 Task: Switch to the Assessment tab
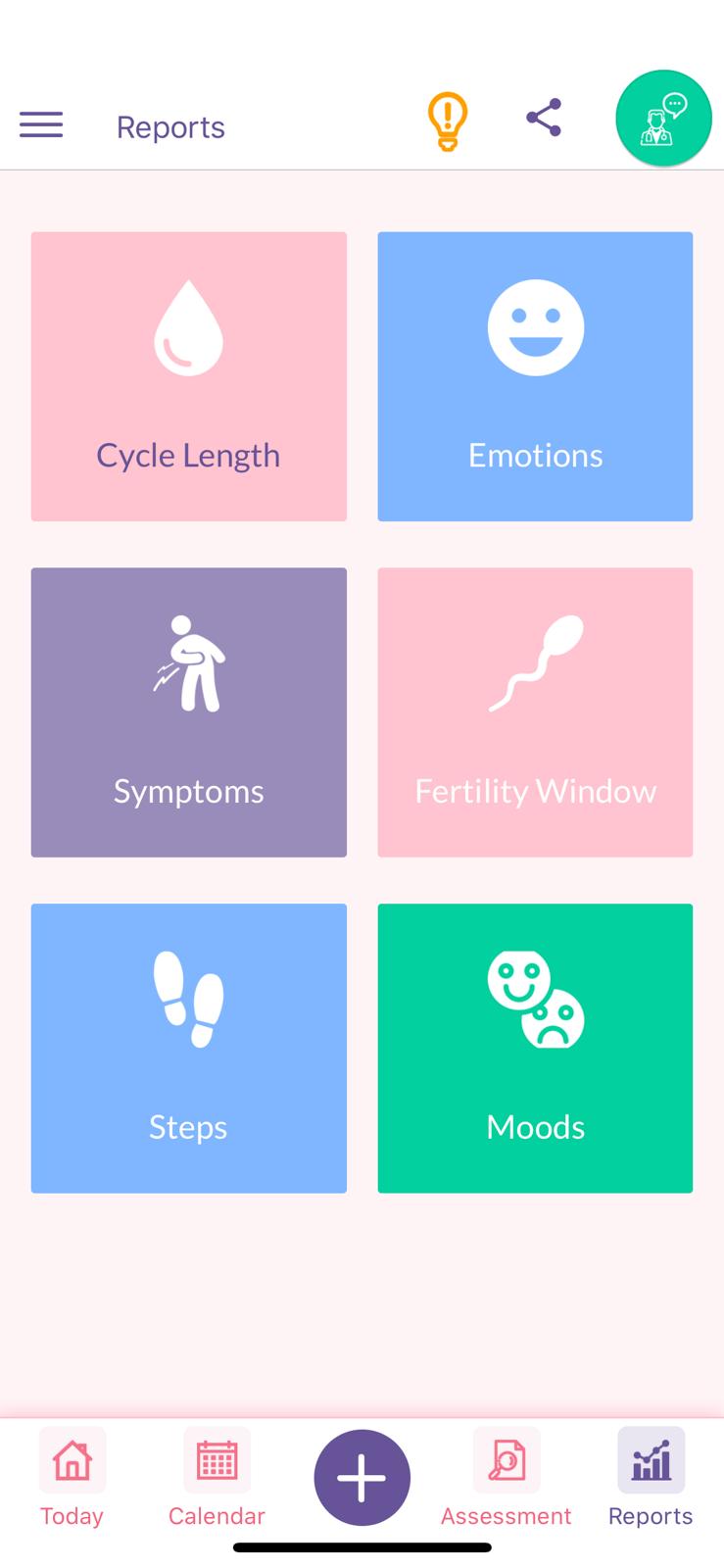pos(506,1478)
